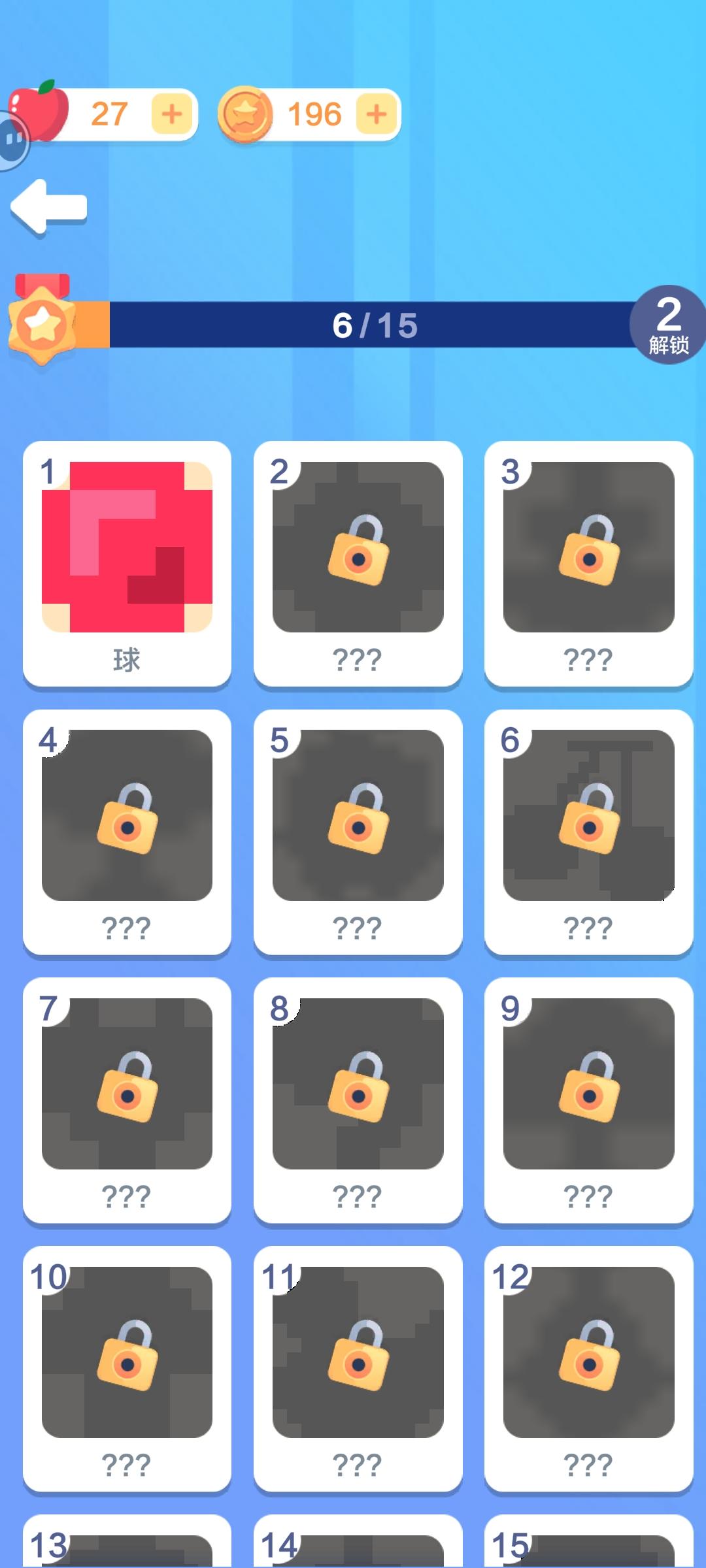Select locked level 9 card

[588, 1100]
